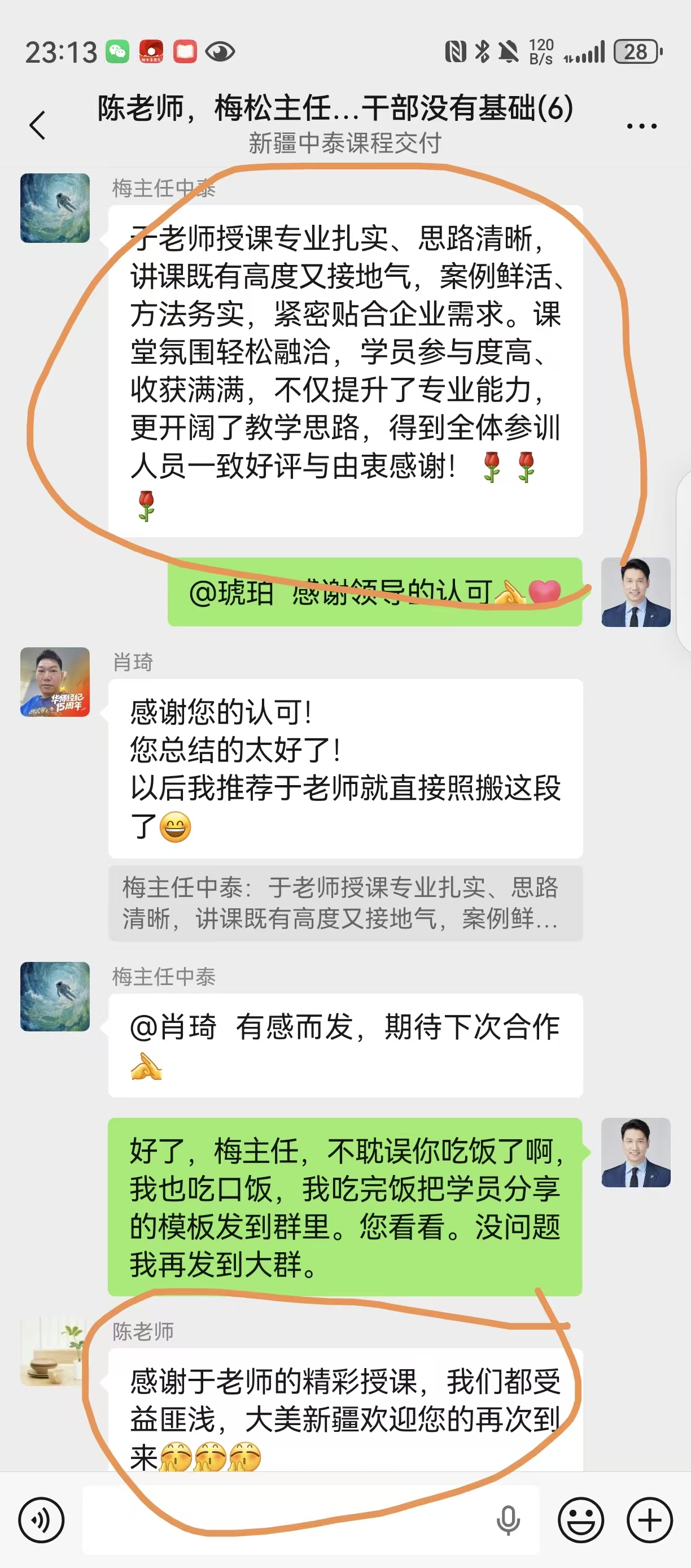
Task: Tap the message text input field
Action: click(x=286, y=1521)
